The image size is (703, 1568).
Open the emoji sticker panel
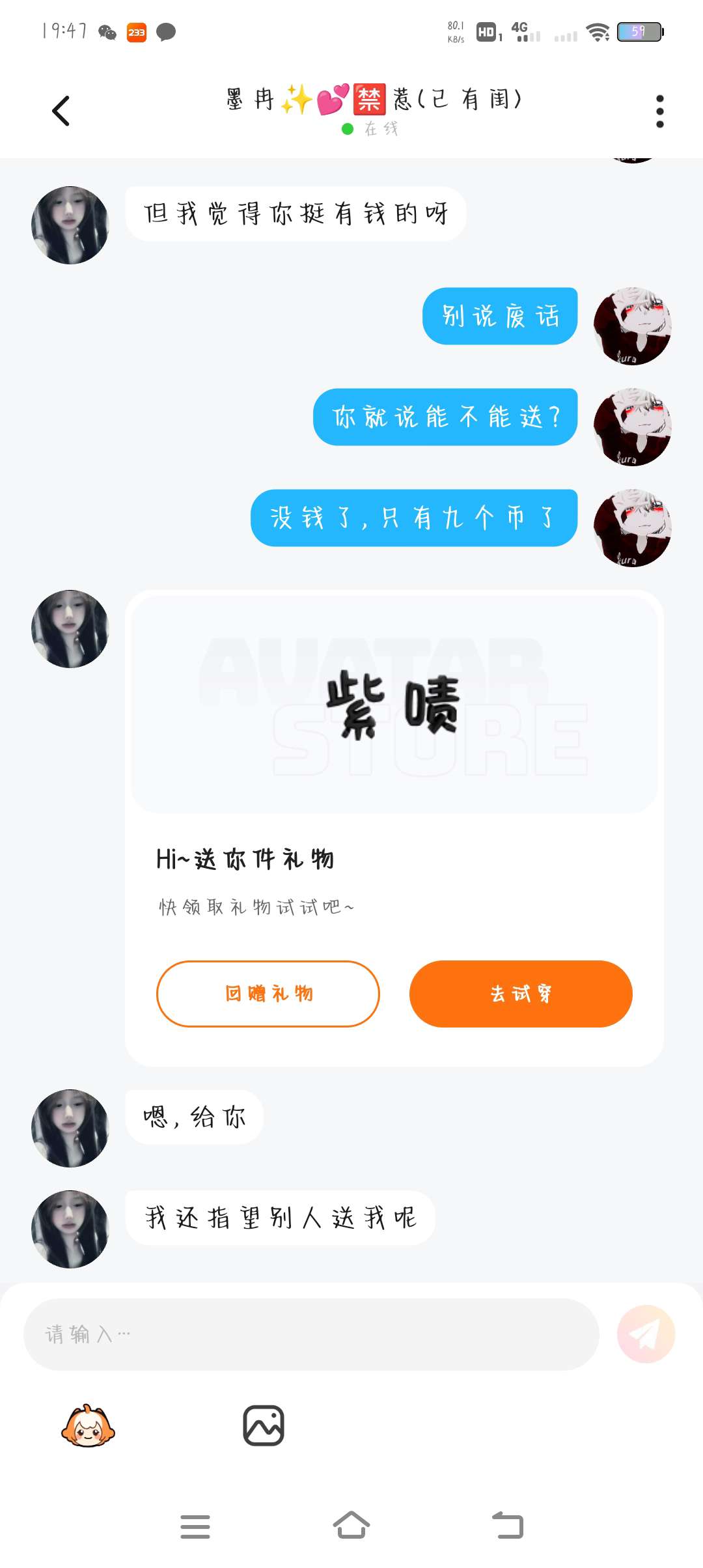point(88,1426)
